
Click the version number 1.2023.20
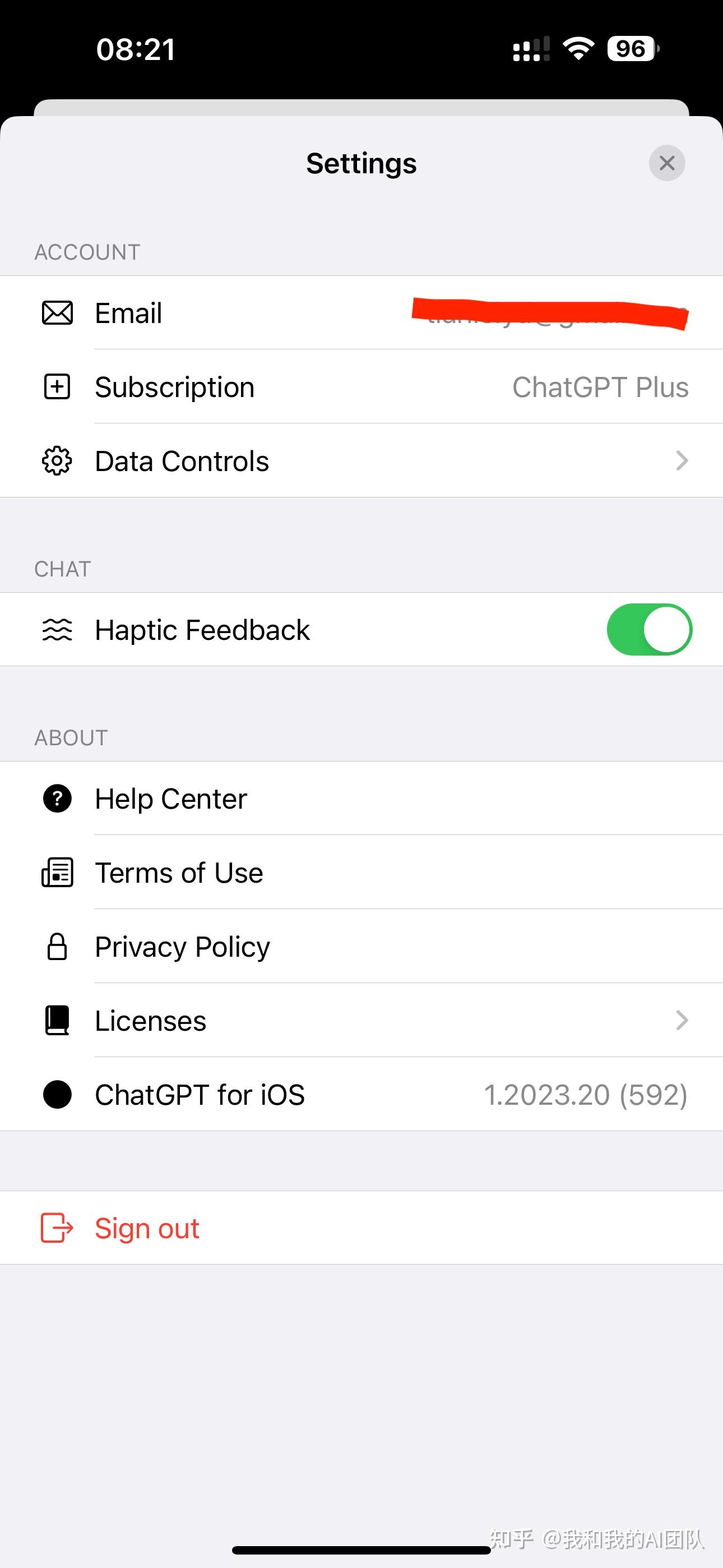coord(586,1094)
